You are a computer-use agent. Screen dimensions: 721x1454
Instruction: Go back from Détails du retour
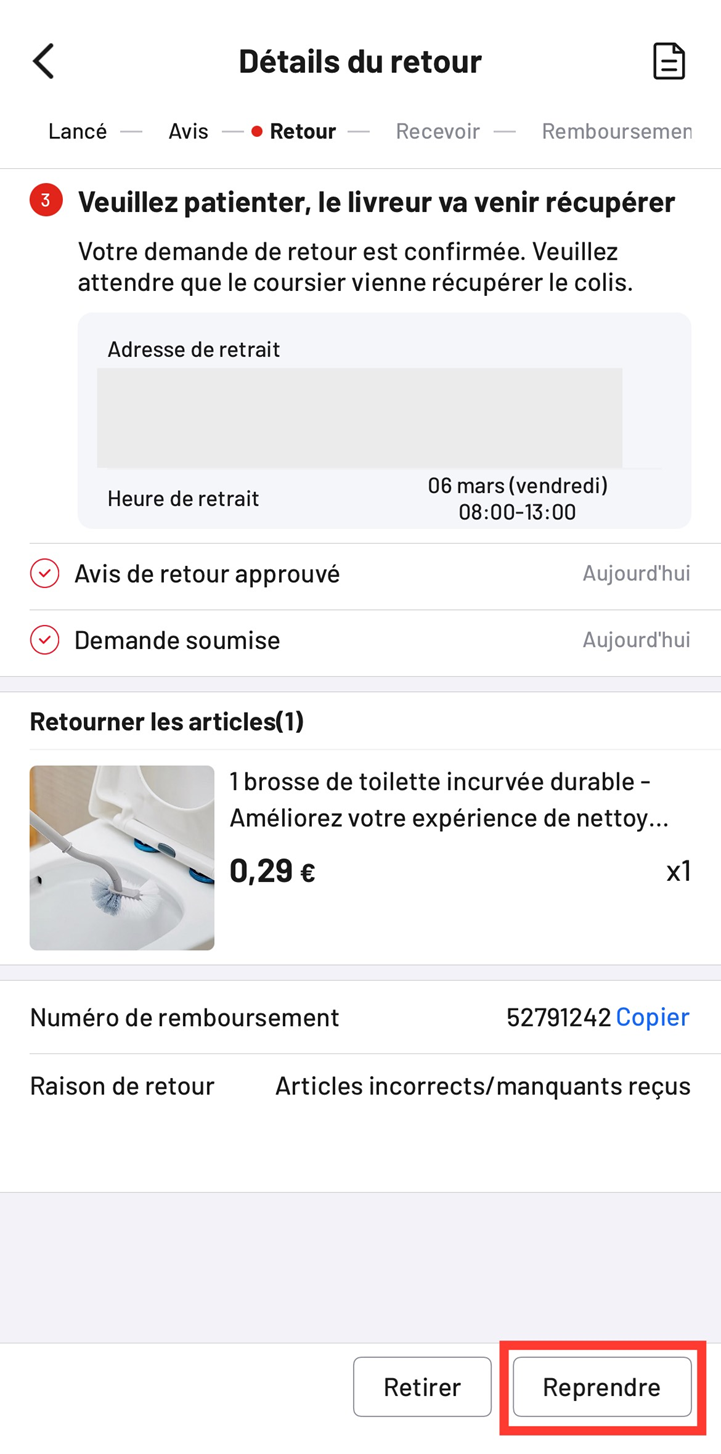[x=44, y=61]
